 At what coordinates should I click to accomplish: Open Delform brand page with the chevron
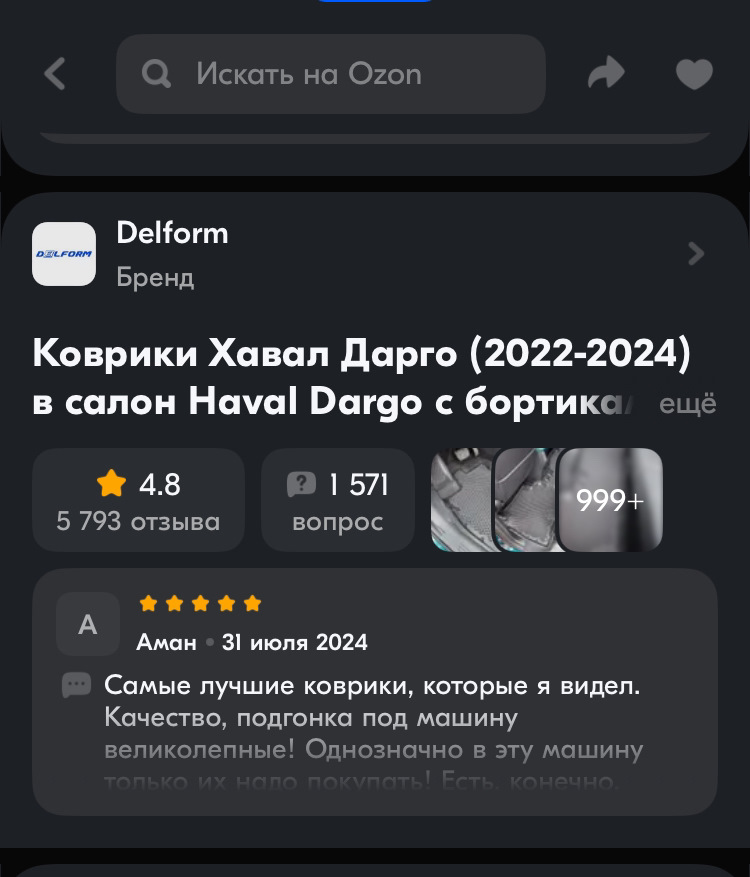tap(696, 254)
